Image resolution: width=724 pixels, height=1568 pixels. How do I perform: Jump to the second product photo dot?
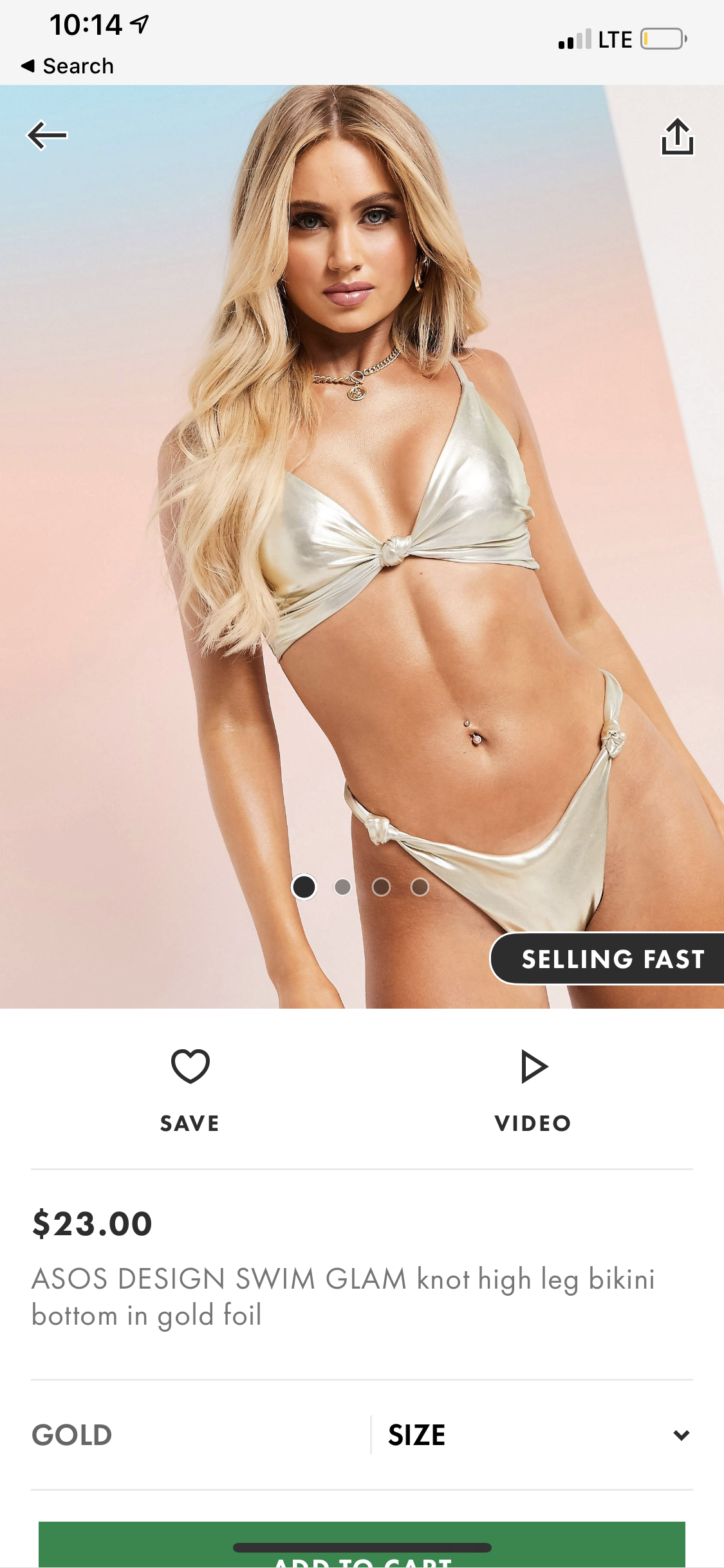342,887
